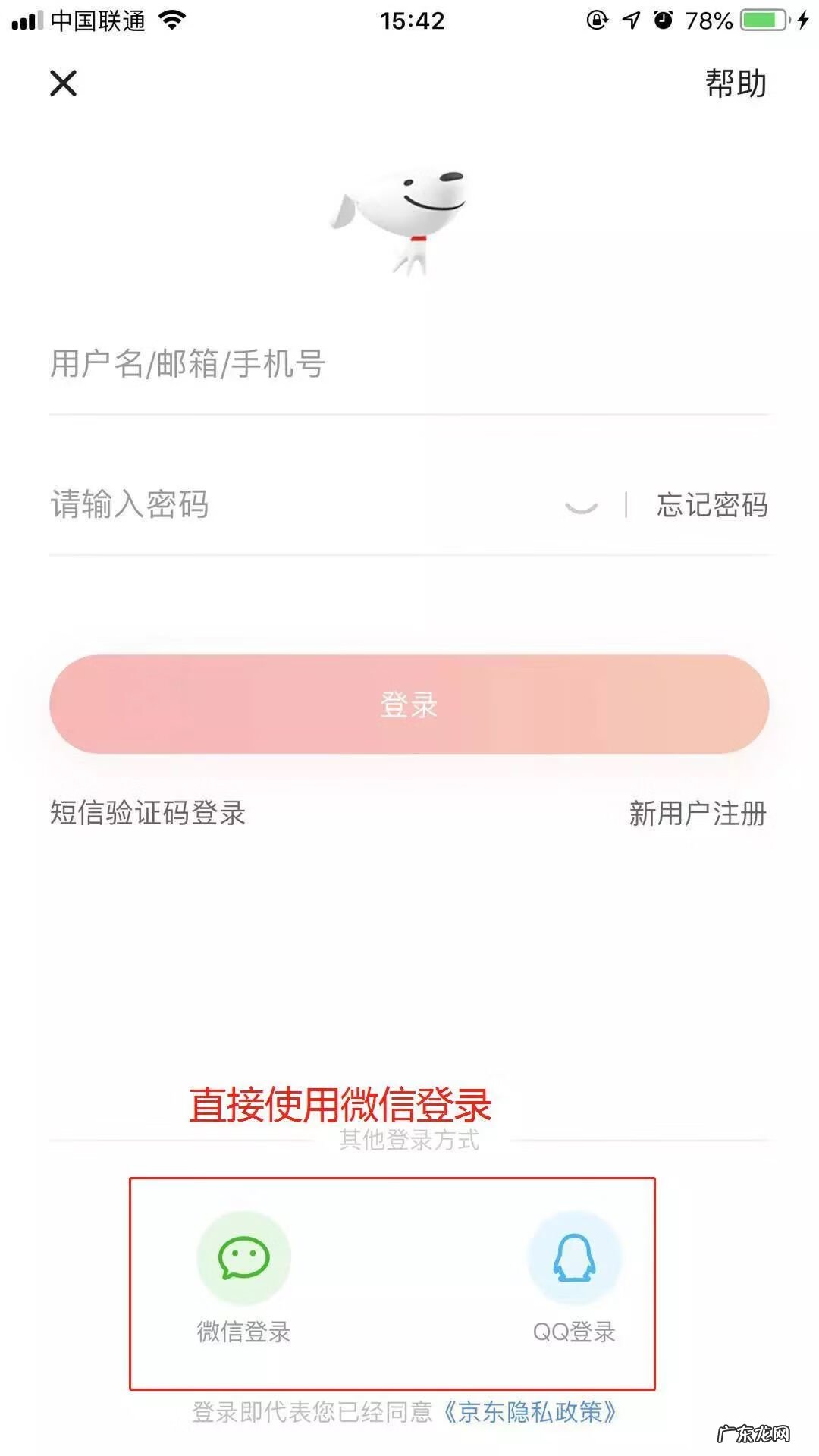The image size is (819, 1456).
Task: Click the JD dog mascot logo
Action: [x=409, y=216]
